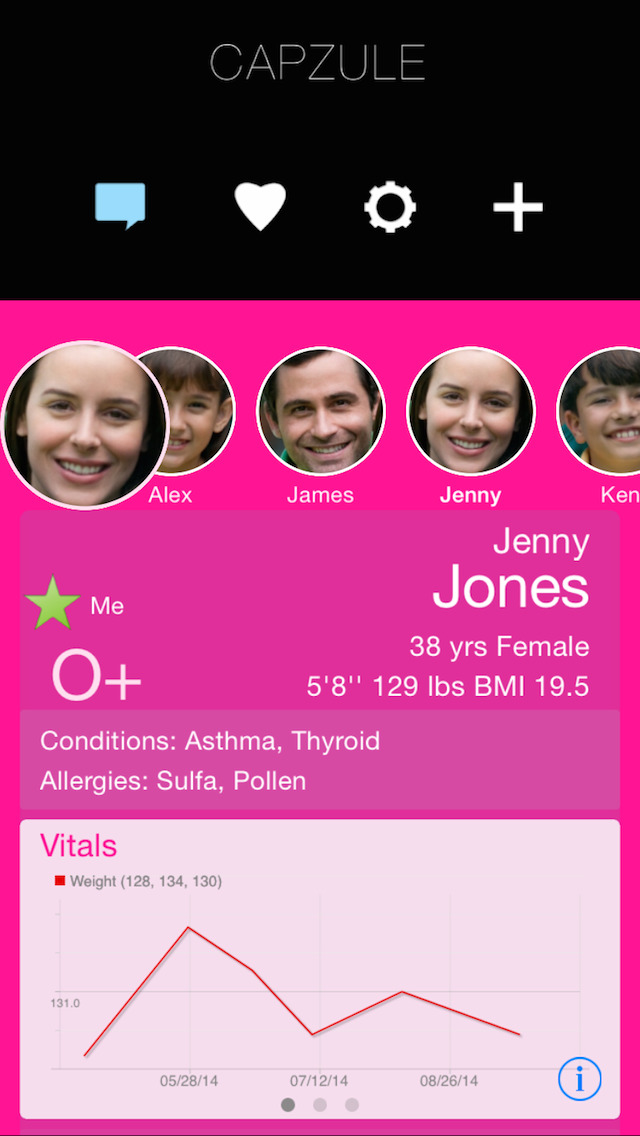Open the Vitals info button

coord(580,1080)
